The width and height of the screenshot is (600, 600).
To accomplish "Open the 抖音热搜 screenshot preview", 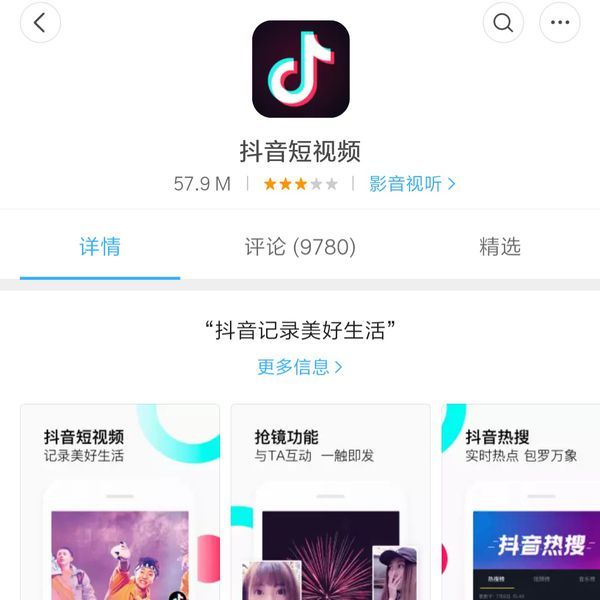I will [x=521, y=502].
